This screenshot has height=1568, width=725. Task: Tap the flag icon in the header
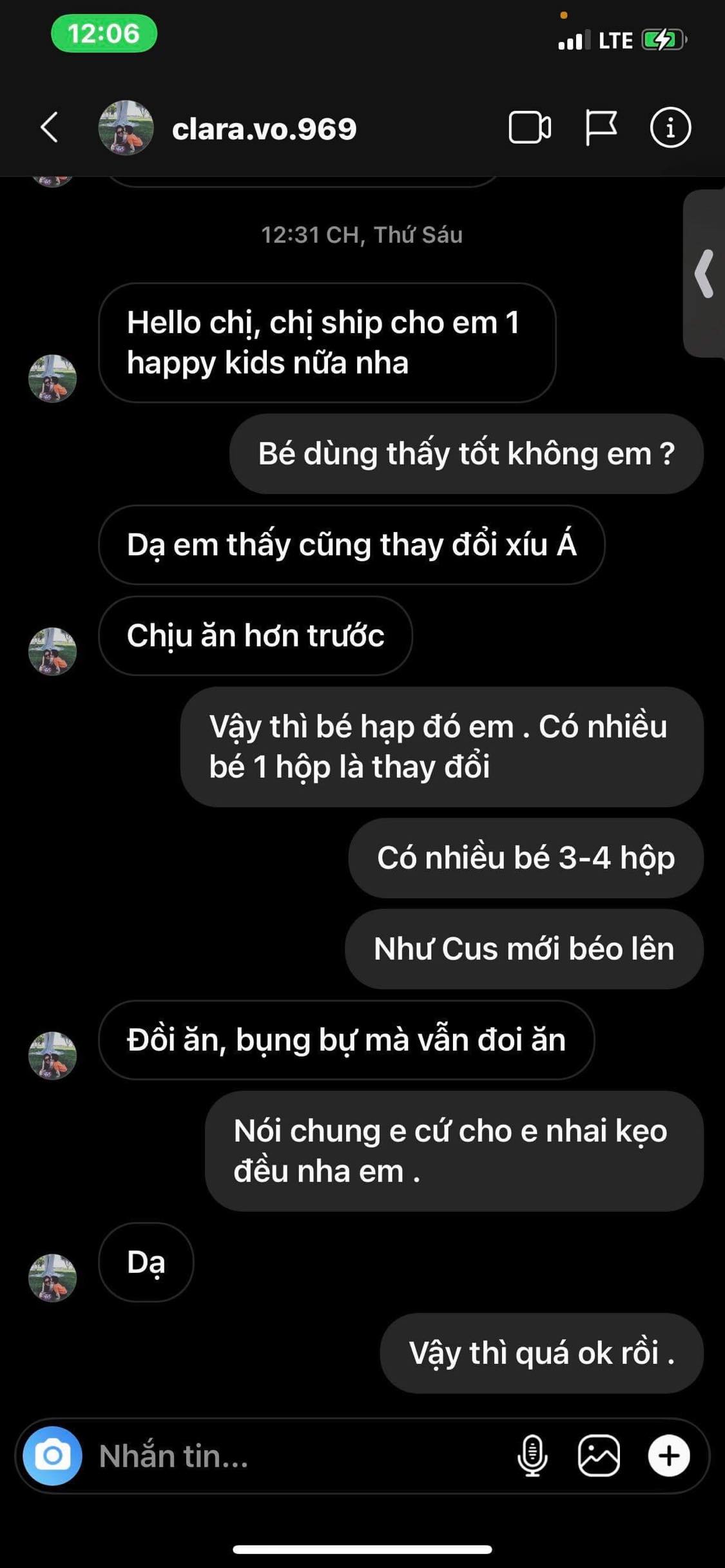coord(601,127)
